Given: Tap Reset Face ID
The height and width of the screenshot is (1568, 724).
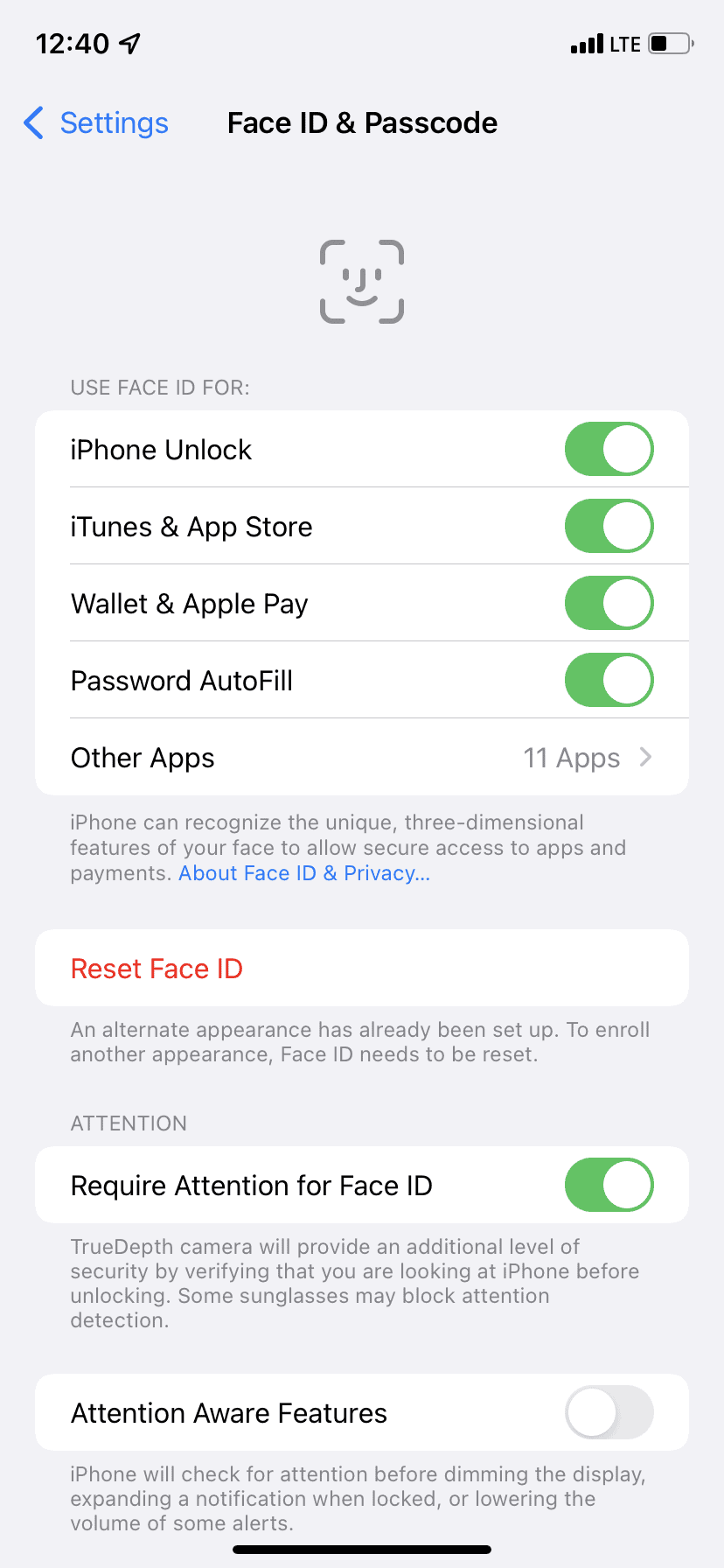Looking at the screenshot, I should click(x=157, y=969).
